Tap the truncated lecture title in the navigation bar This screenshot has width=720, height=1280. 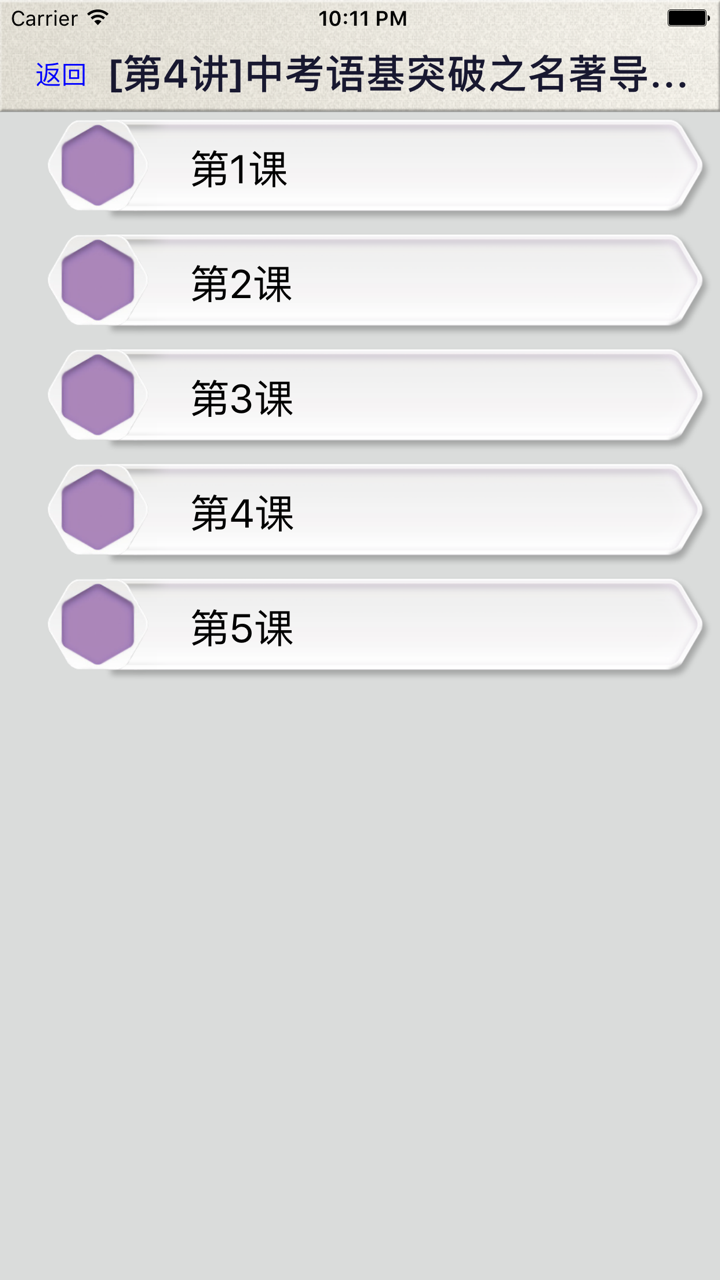pyautogui.click(x=395, y=73)
